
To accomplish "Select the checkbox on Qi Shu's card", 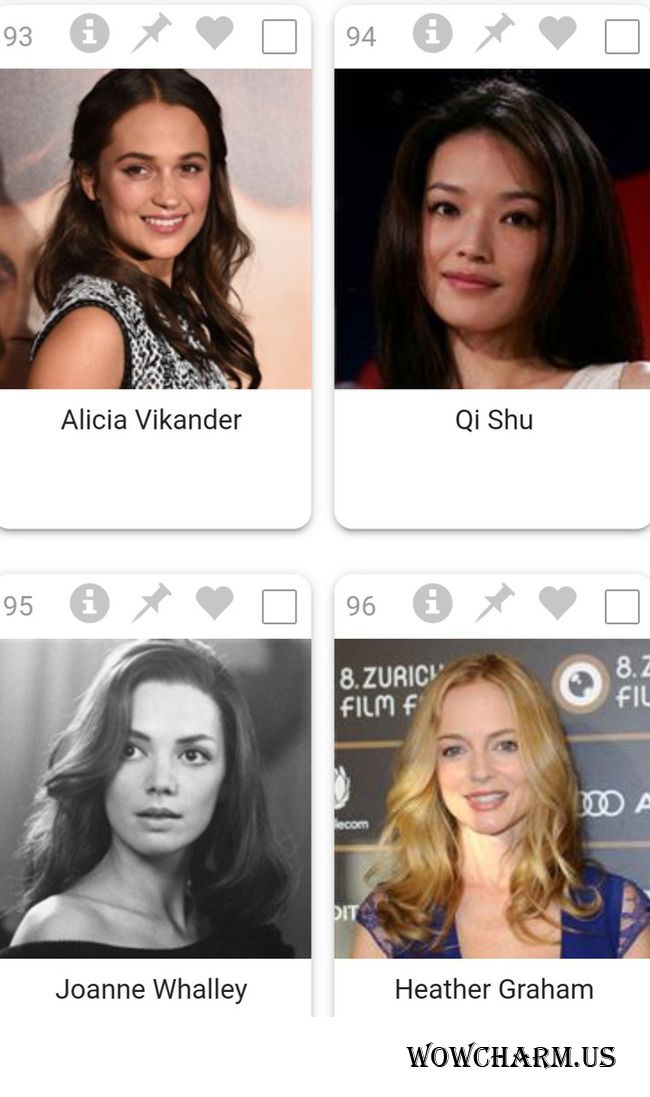I will [622, 37].
